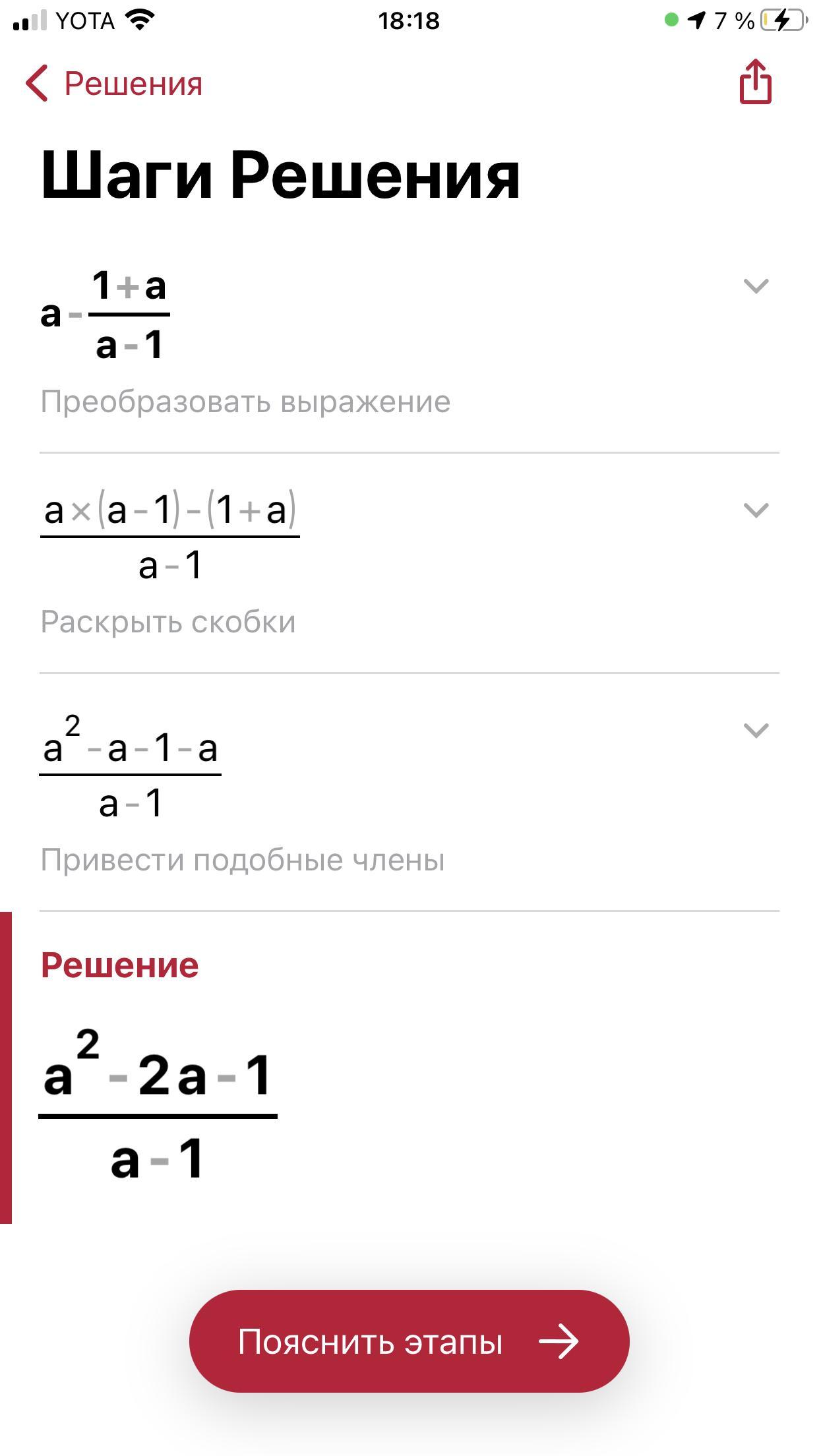This screenshot has height=1456, width=819.
Task: Go back to Решения
Action: click(x=113, y=84)
